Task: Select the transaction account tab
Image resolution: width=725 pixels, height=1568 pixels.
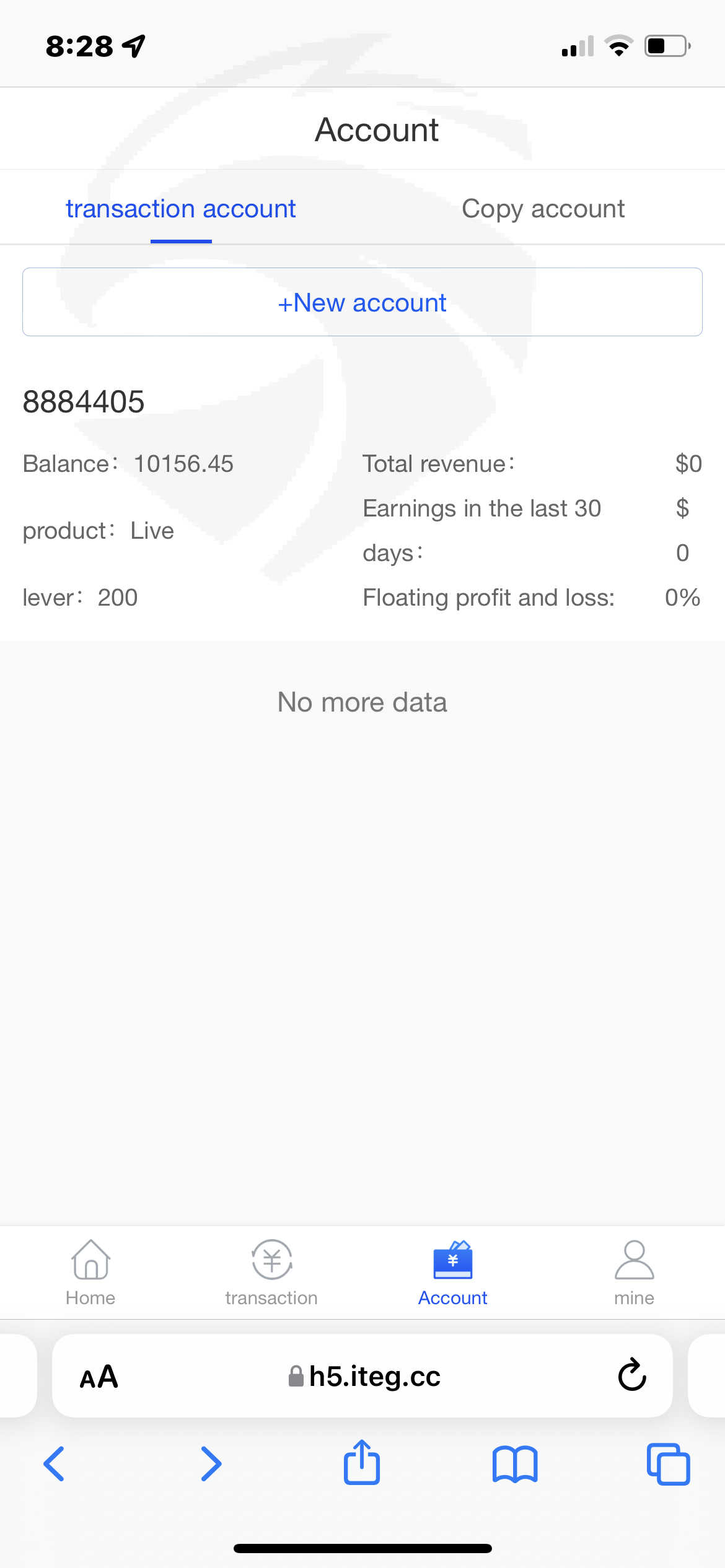Action: pos(181,209)
